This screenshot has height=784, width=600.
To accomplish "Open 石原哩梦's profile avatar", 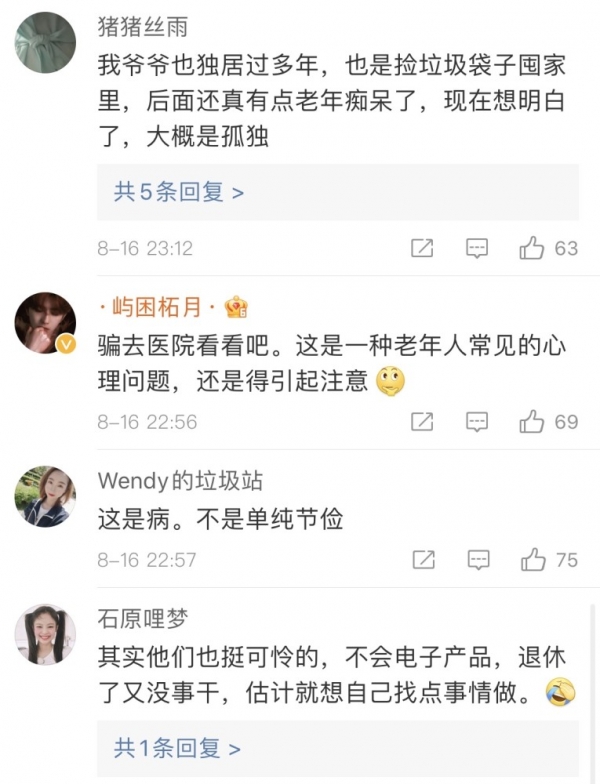I will pyautogui.click(x=47, y=633).
